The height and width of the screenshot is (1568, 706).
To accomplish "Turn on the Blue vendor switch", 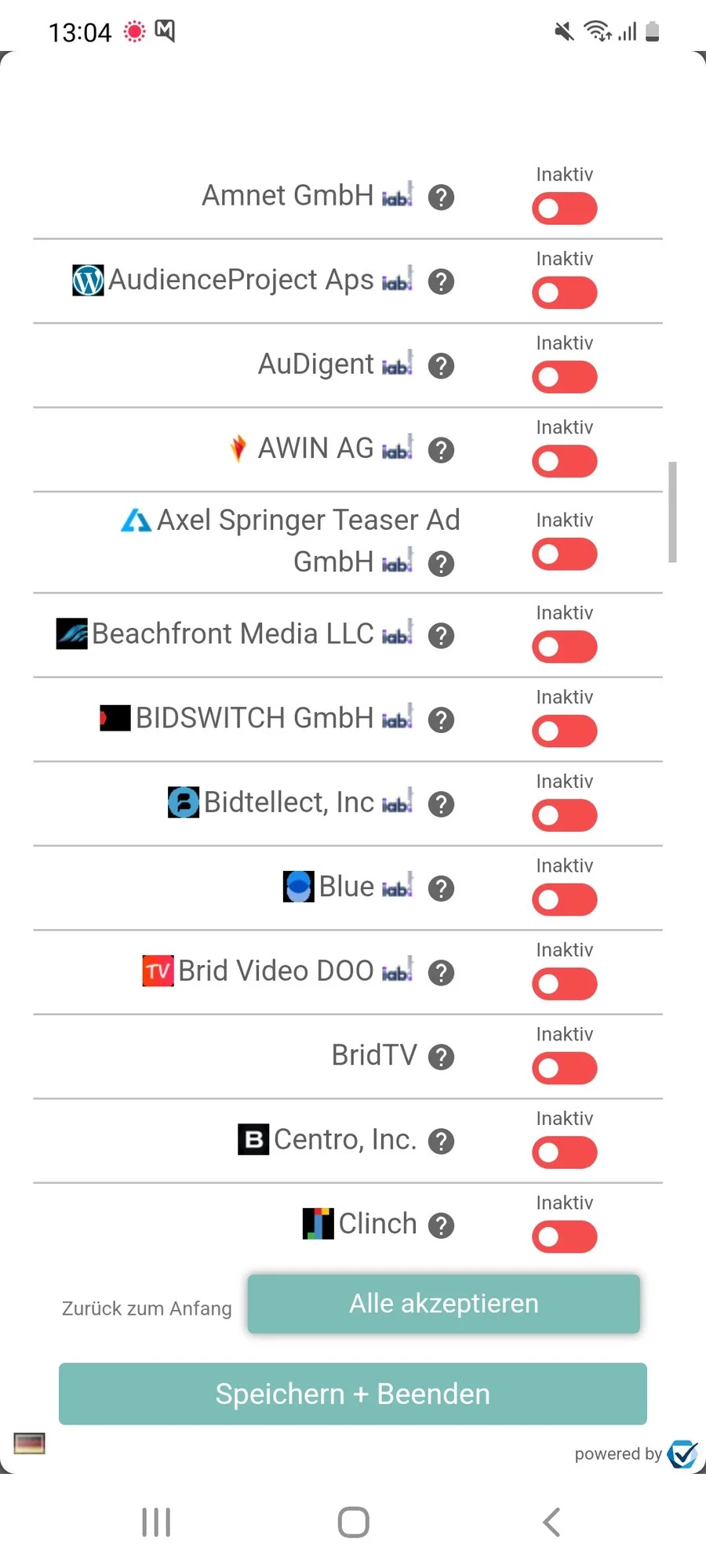I will click(564, 900).
